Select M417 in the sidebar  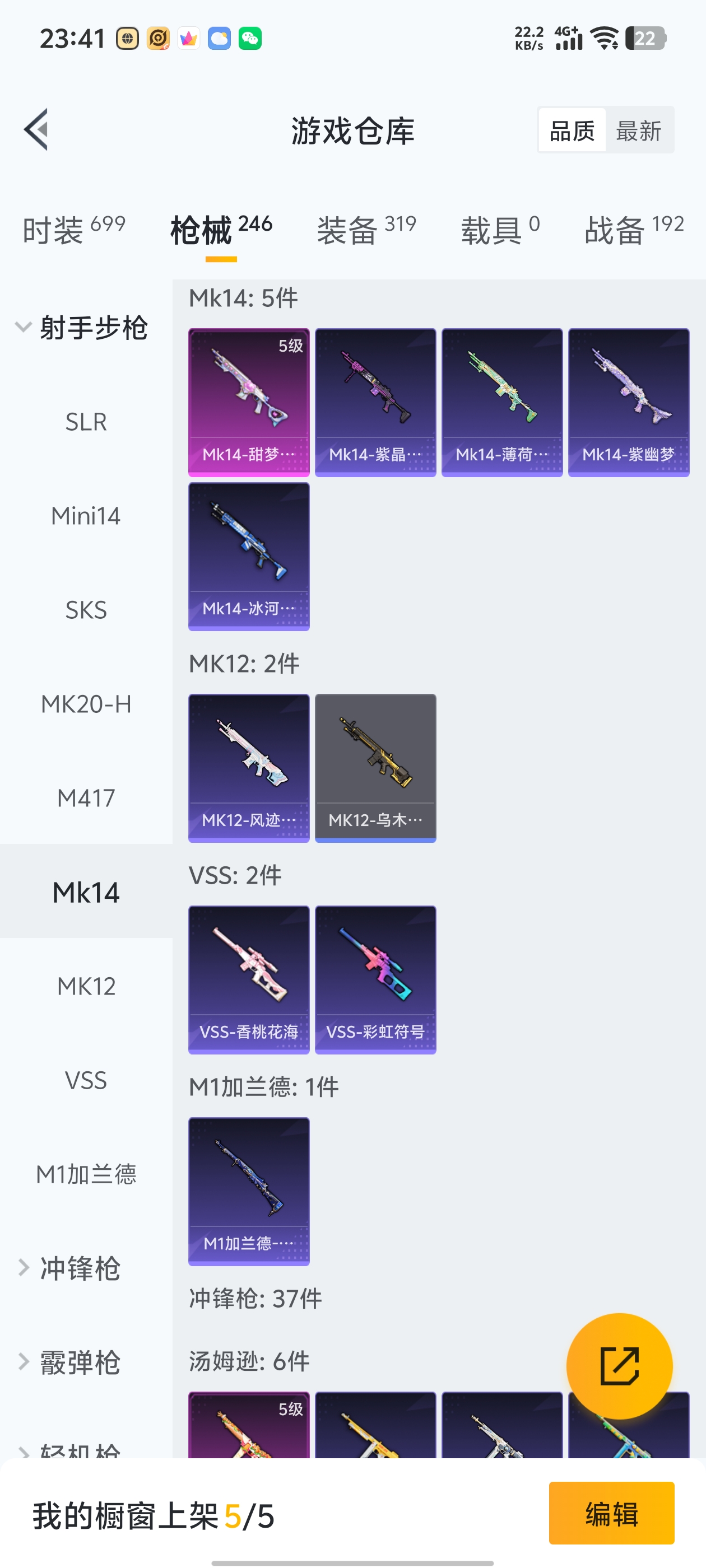point(86,798)
